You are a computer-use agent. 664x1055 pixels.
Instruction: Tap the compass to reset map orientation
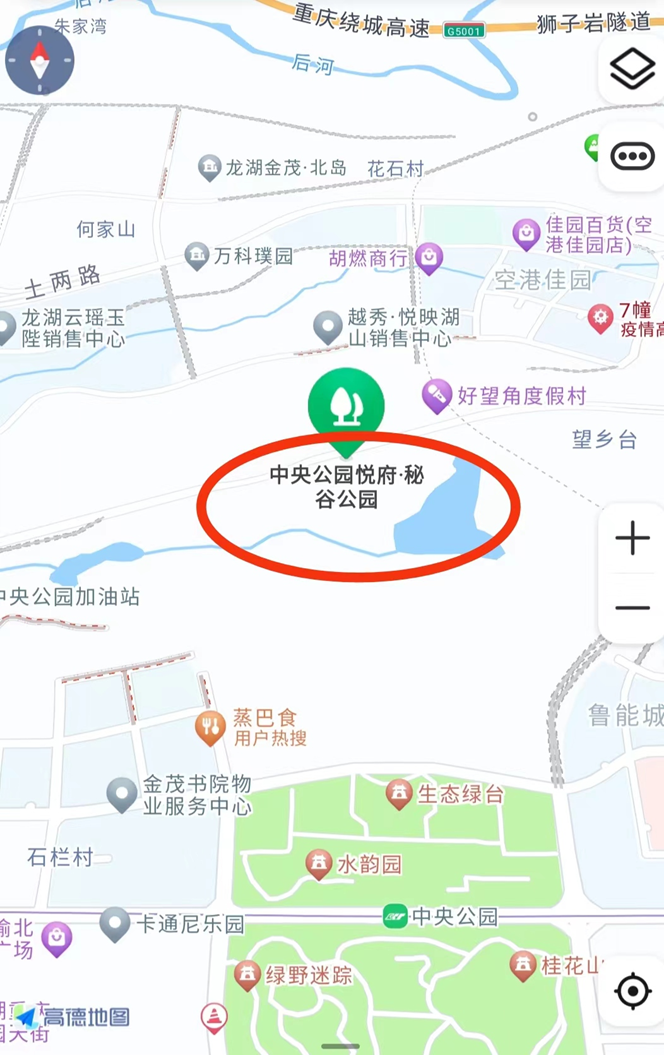[40, 61]
